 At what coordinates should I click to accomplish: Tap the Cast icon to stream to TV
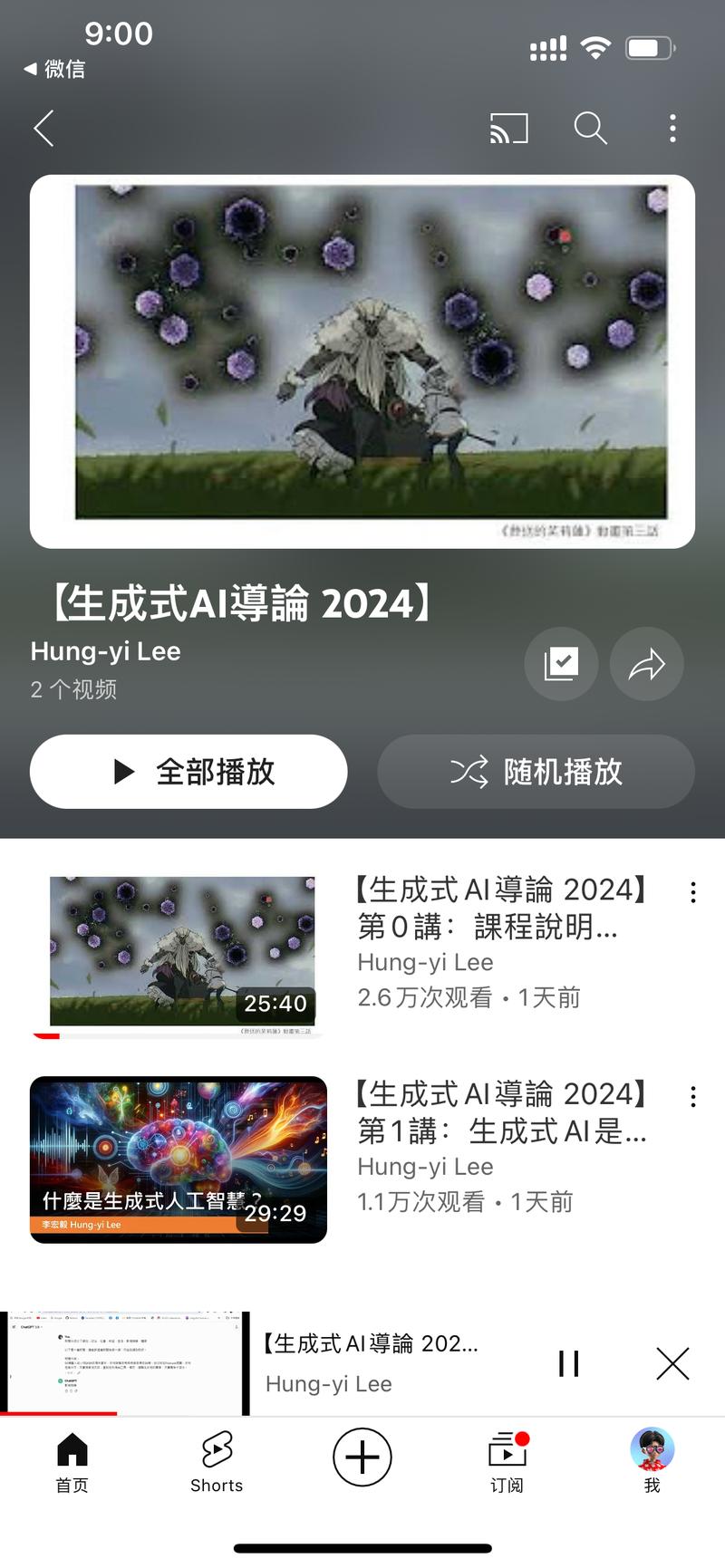[x=507, y=129]
